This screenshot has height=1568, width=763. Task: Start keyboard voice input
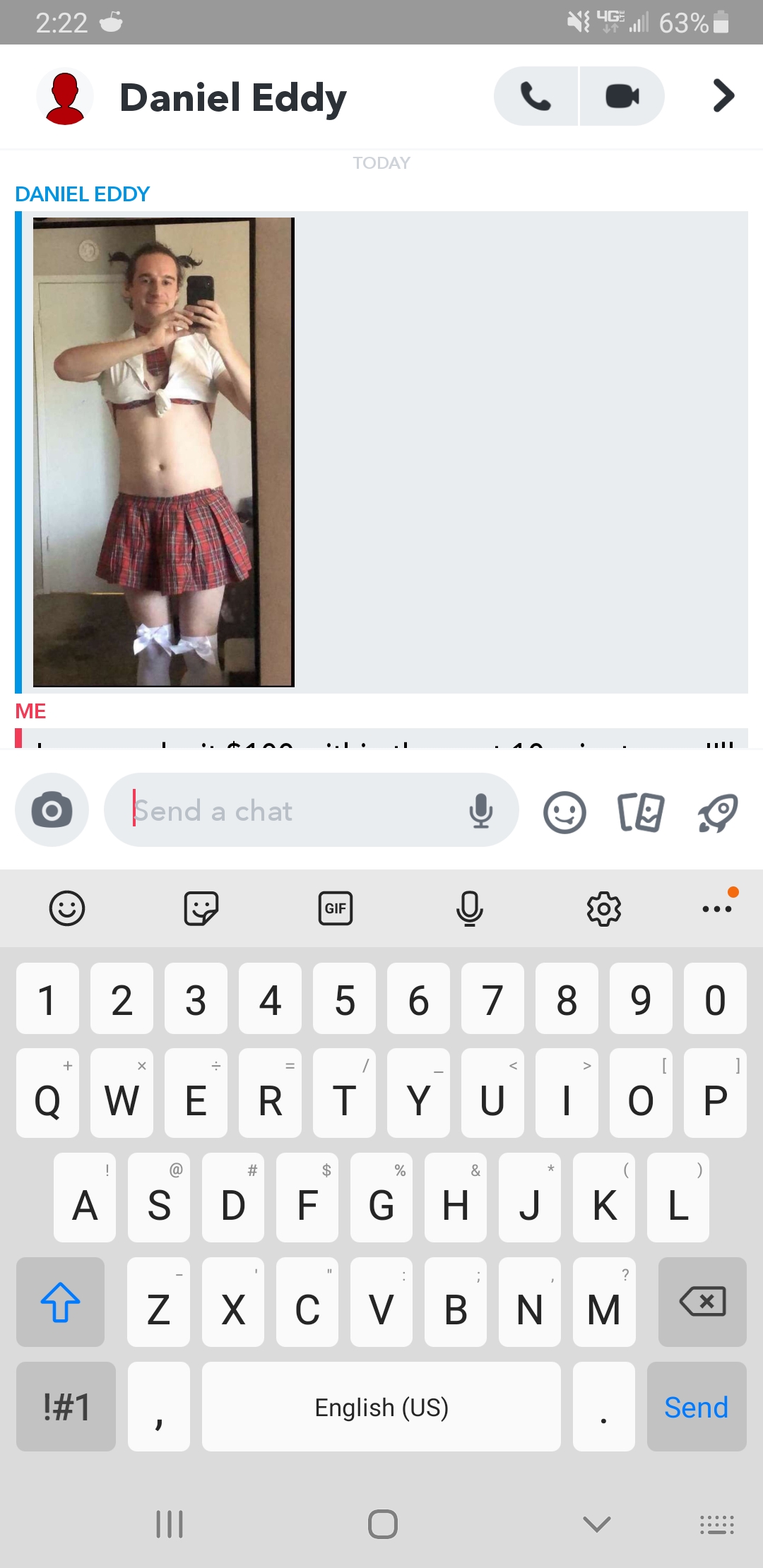click(x=470, y=908)
